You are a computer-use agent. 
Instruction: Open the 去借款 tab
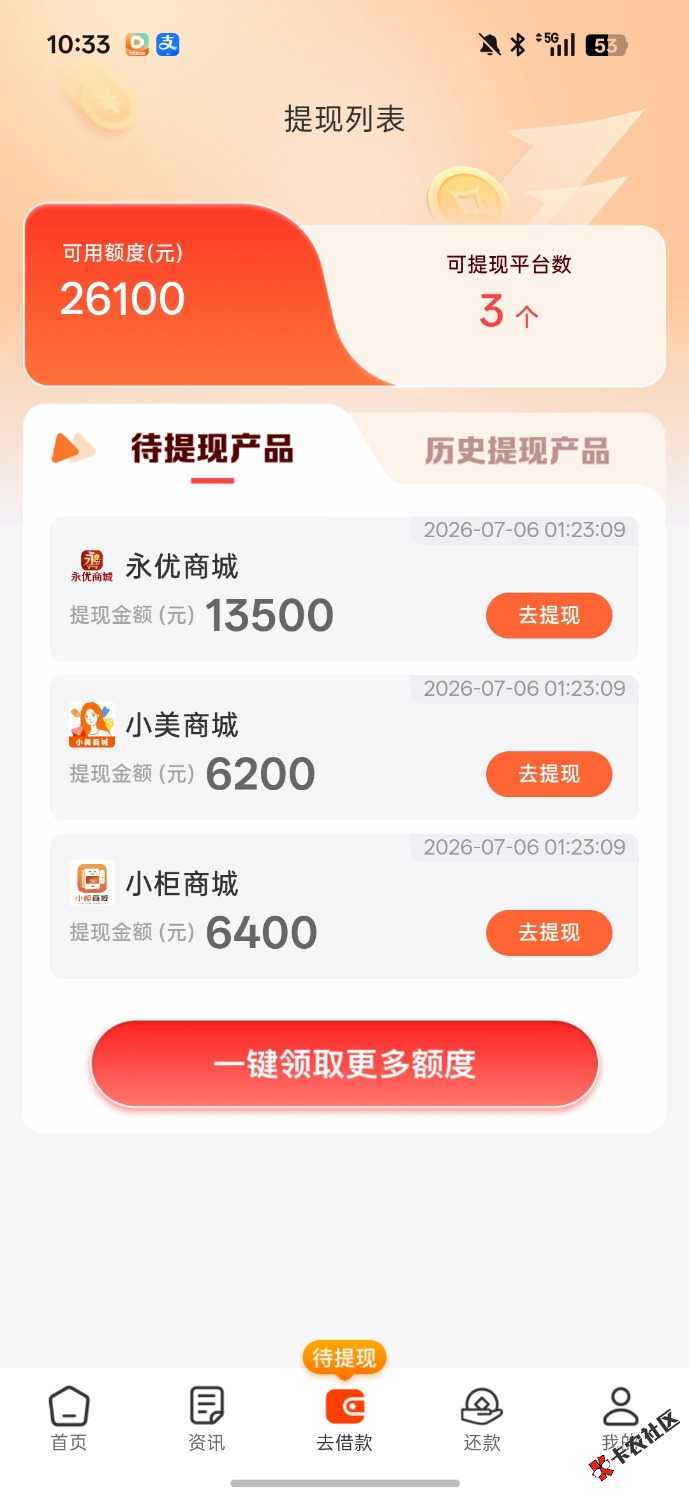(x=345, y=1419)
